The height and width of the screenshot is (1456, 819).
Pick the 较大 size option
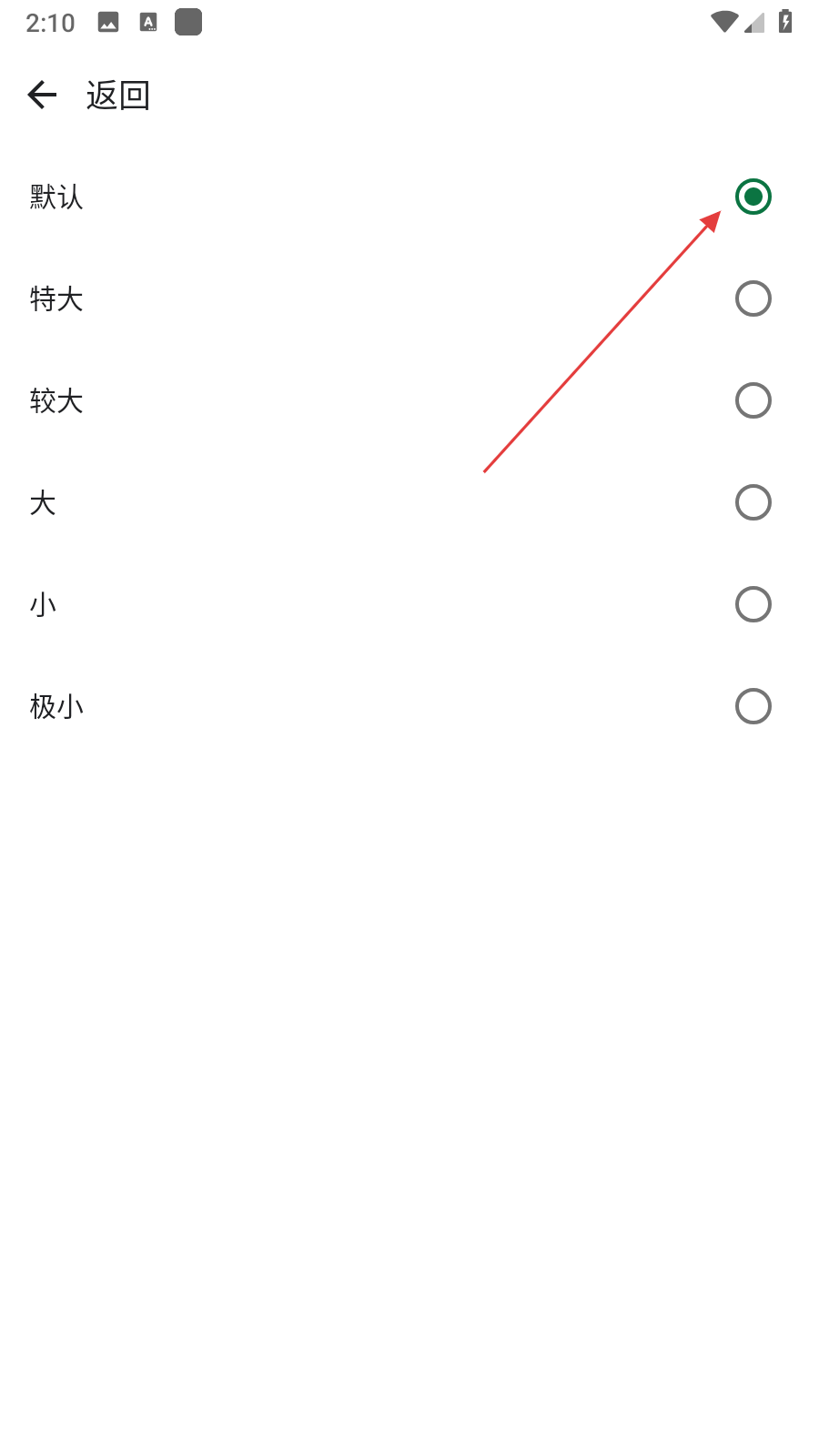pyautogui.click(x=753, y=400)
